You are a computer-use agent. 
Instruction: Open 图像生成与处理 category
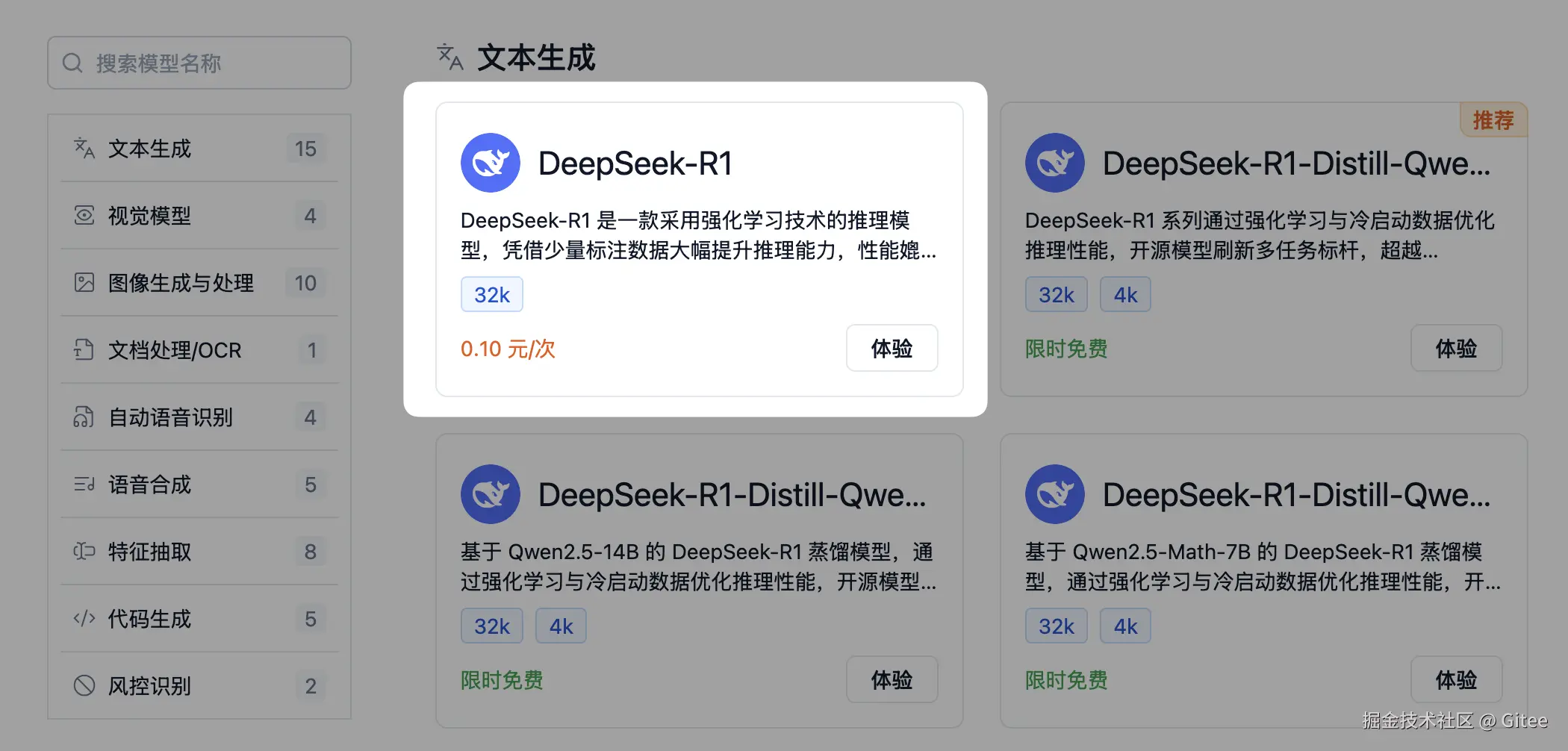tap(199, 284)
